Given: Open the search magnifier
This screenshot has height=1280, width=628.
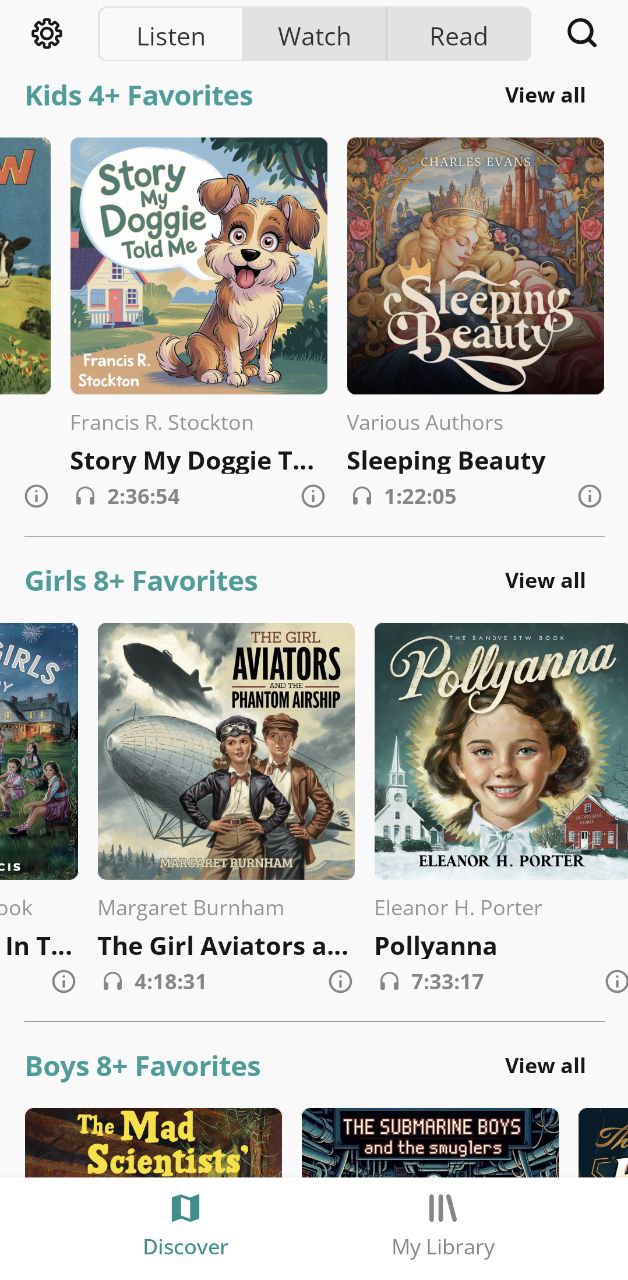Looking at the screenshot, I should pyautogui.click(x=581, y=34).
